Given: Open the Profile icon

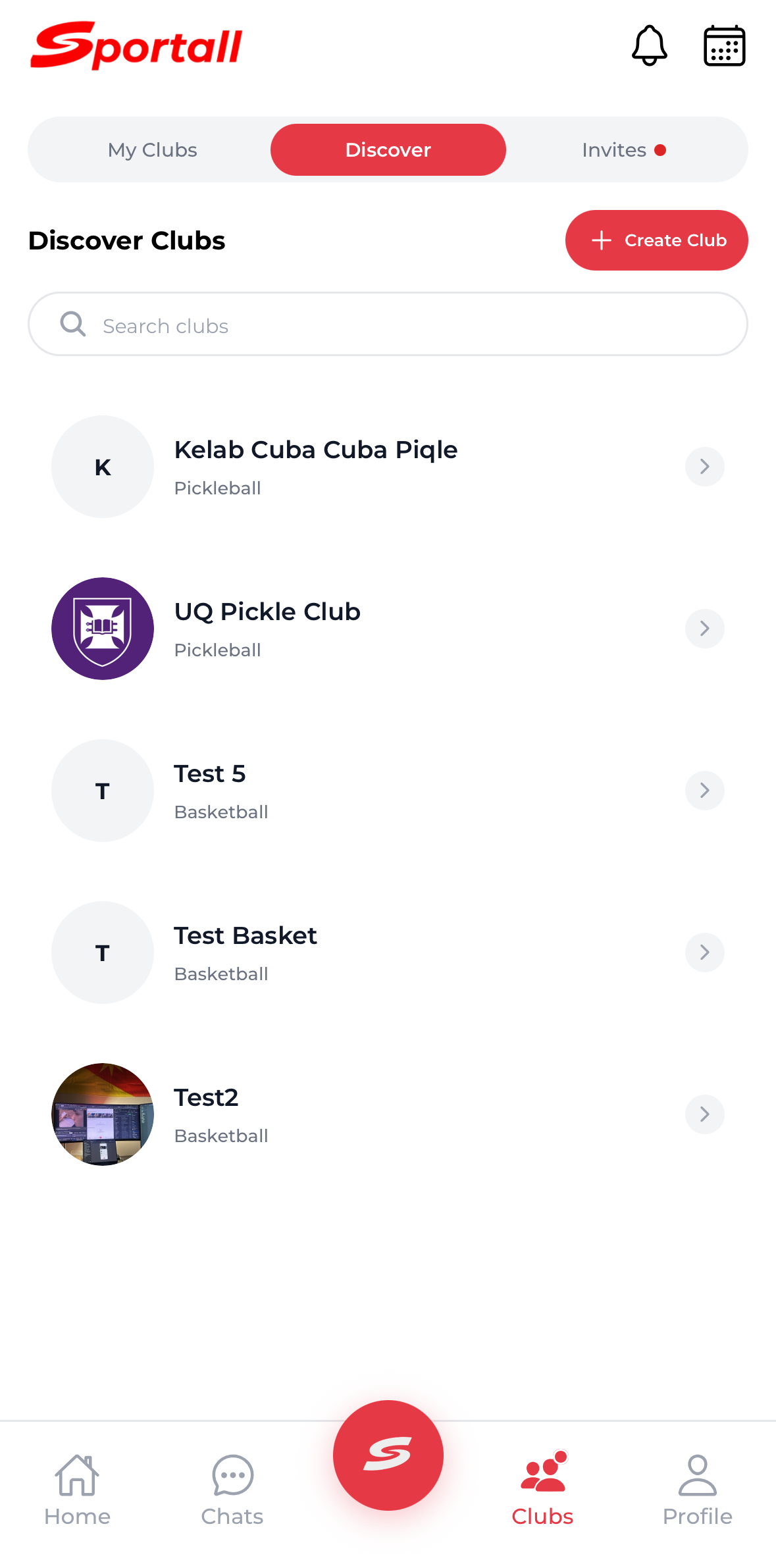Looking at the screenshot, I should (x=697, y=1478).
